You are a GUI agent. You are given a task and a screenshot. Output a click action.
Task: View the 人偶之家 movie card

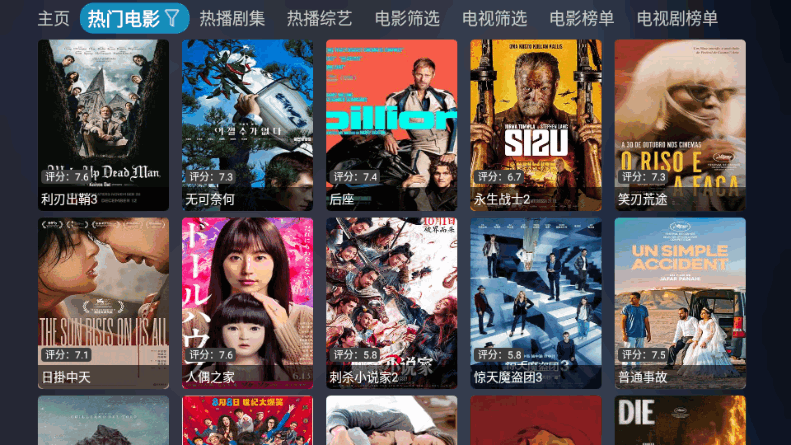[x=247, y=302]
